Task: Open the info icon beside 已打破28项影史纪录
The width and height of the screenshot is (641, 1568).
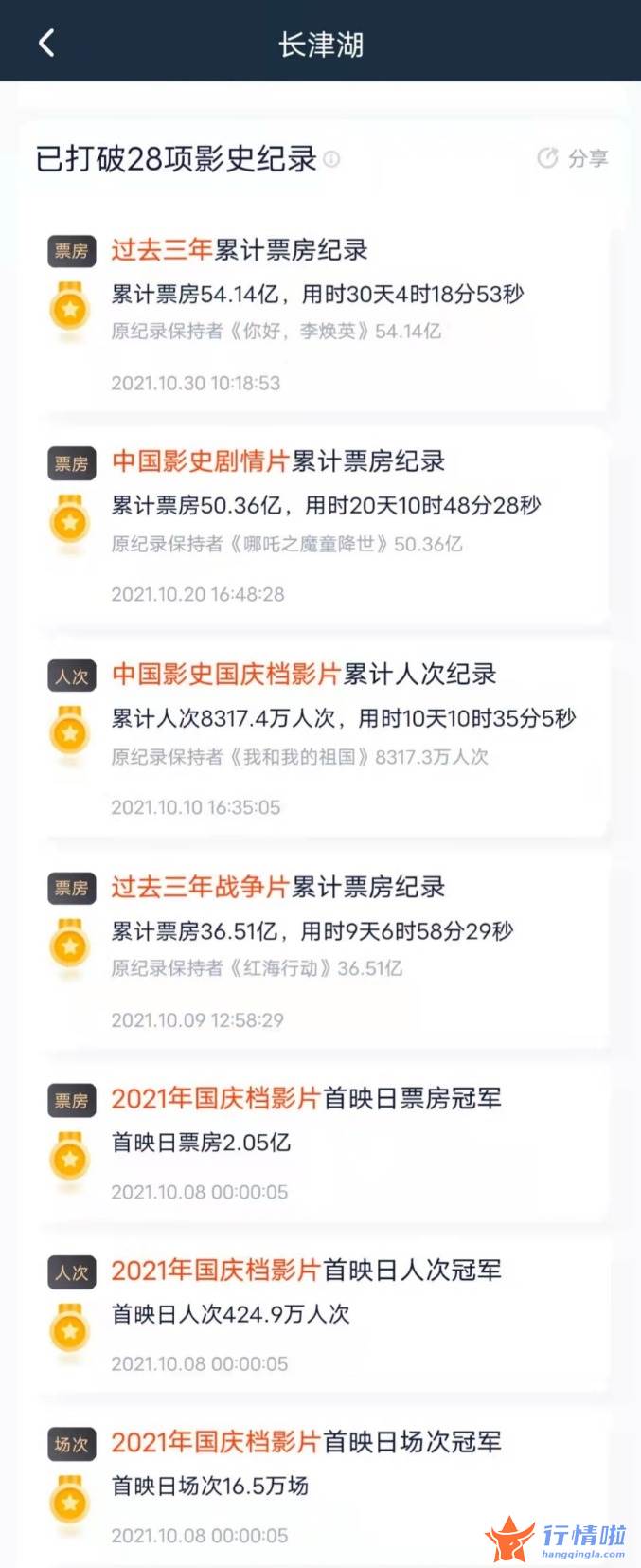Action: click(331, 159)
